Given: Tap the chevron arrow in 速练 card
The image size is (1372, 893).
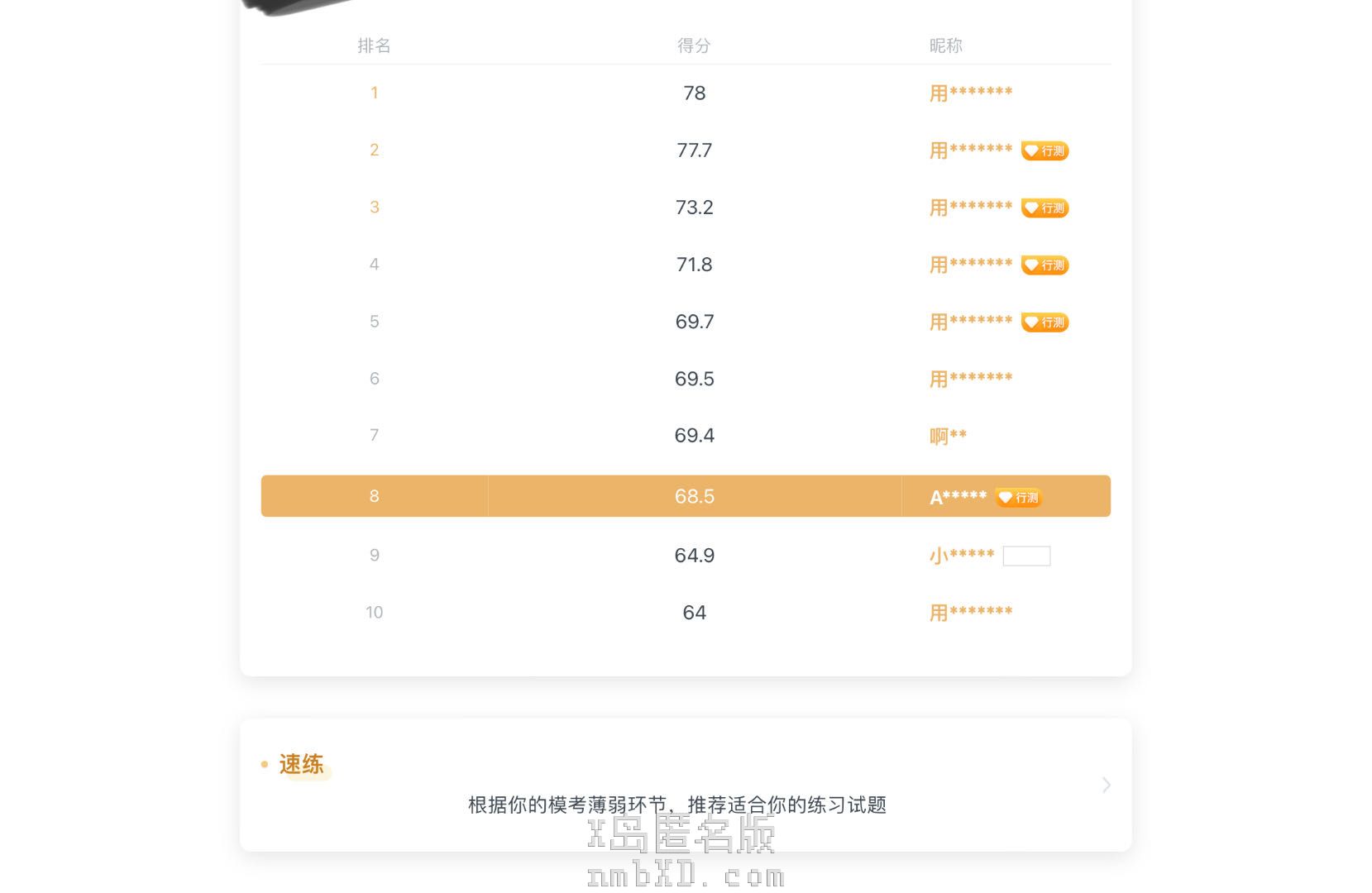Looking at the screenshot, I should pyautogui.click(x=1106, y=785).
